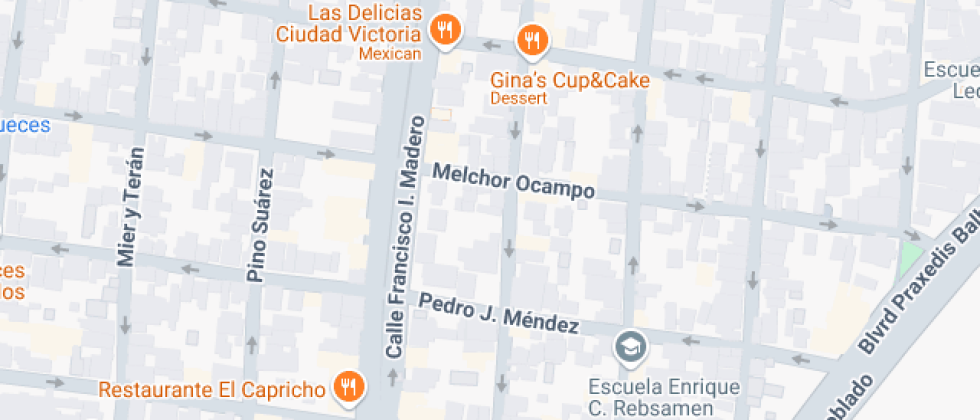The image size is (980, 420).
Task: Open the Las Delicias Ciudad Victoria restaurant marker
Action: tap(444, 29)
